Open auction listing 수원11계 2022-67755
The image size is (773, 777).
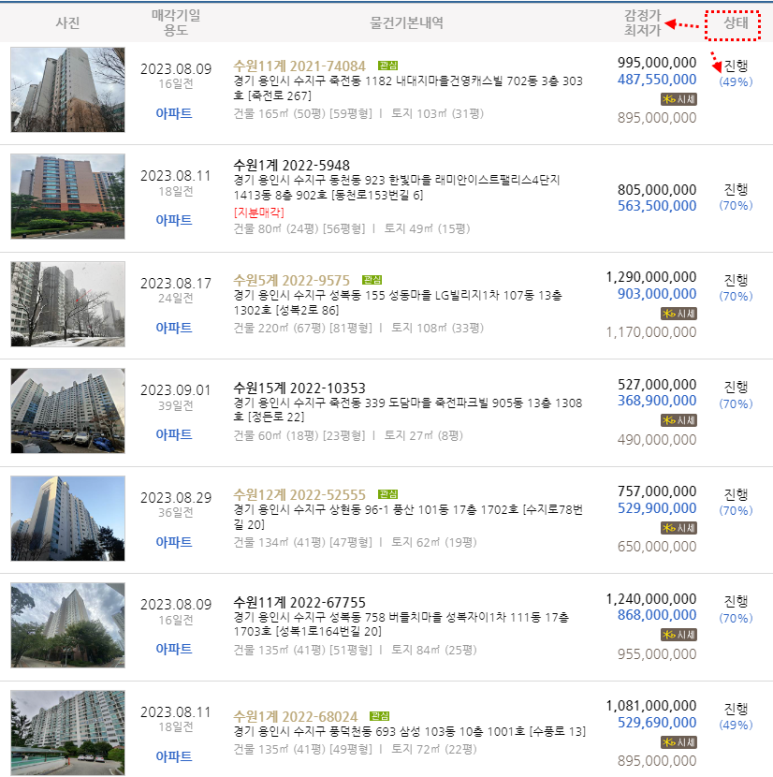coord(299,602)
